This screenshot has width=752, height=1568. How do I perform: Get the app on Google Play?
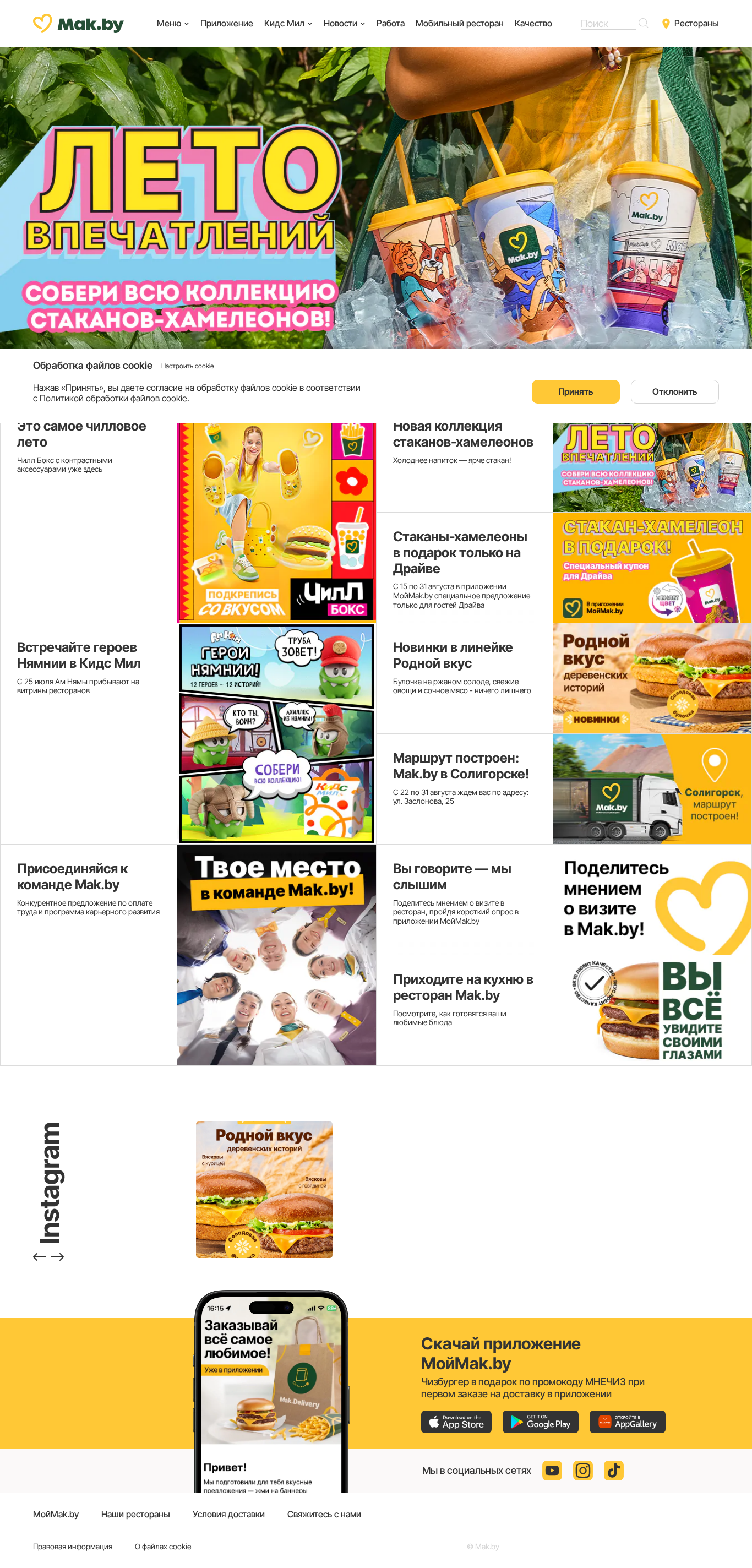tap(540, 1422)
